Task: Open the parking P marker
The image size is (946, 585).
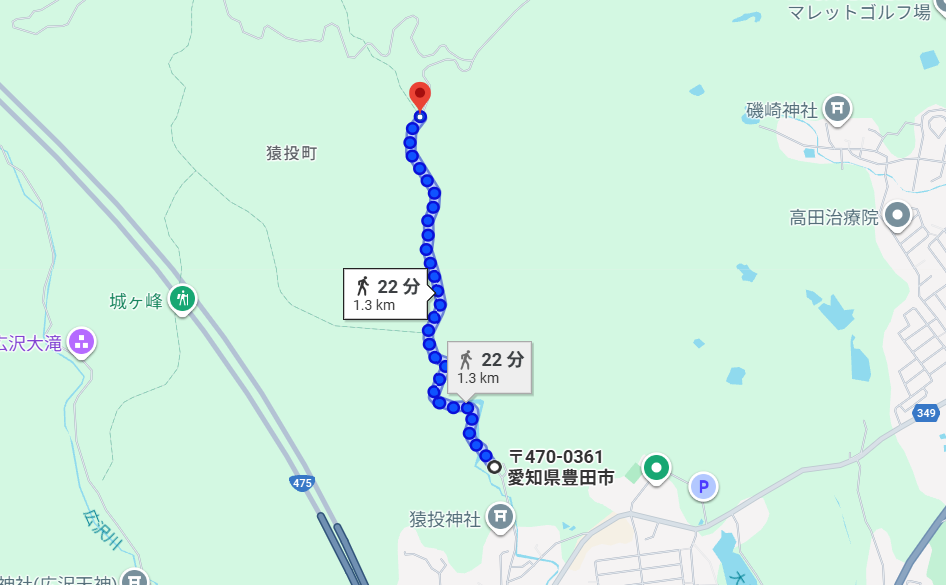Action: click(703, 487)
